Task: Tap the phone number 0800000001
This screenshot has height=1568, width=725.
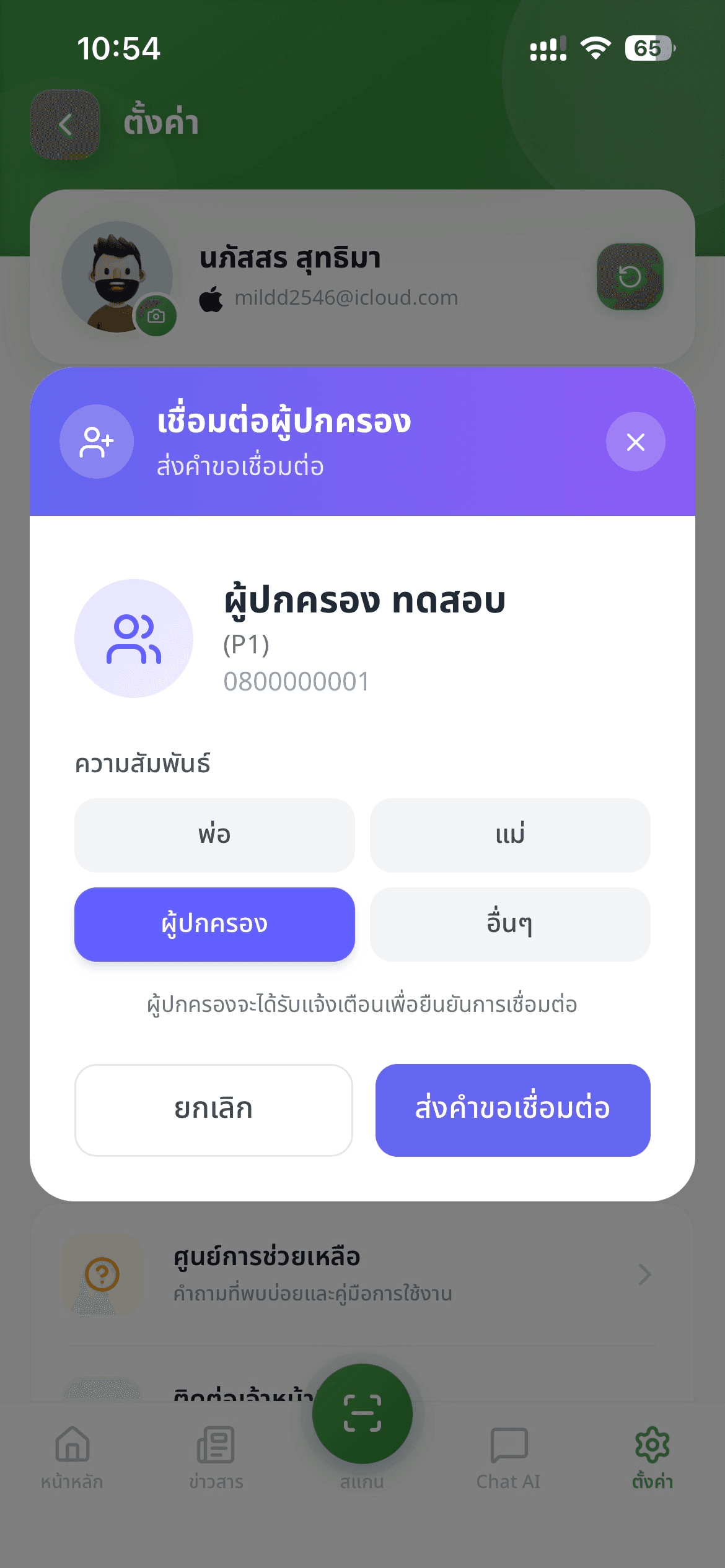Action: tap(296, 681)
